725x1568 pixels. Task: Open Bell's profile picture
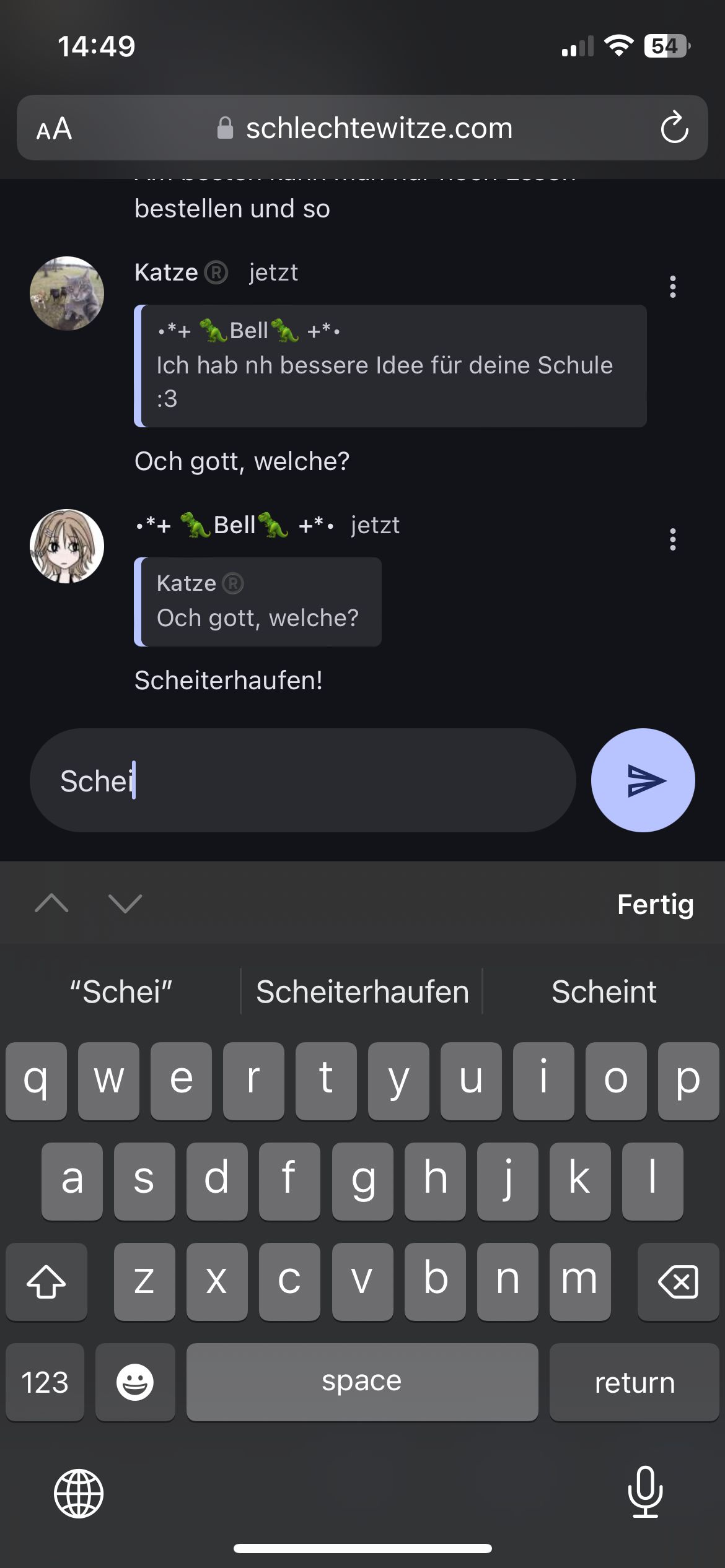[67, 546]
